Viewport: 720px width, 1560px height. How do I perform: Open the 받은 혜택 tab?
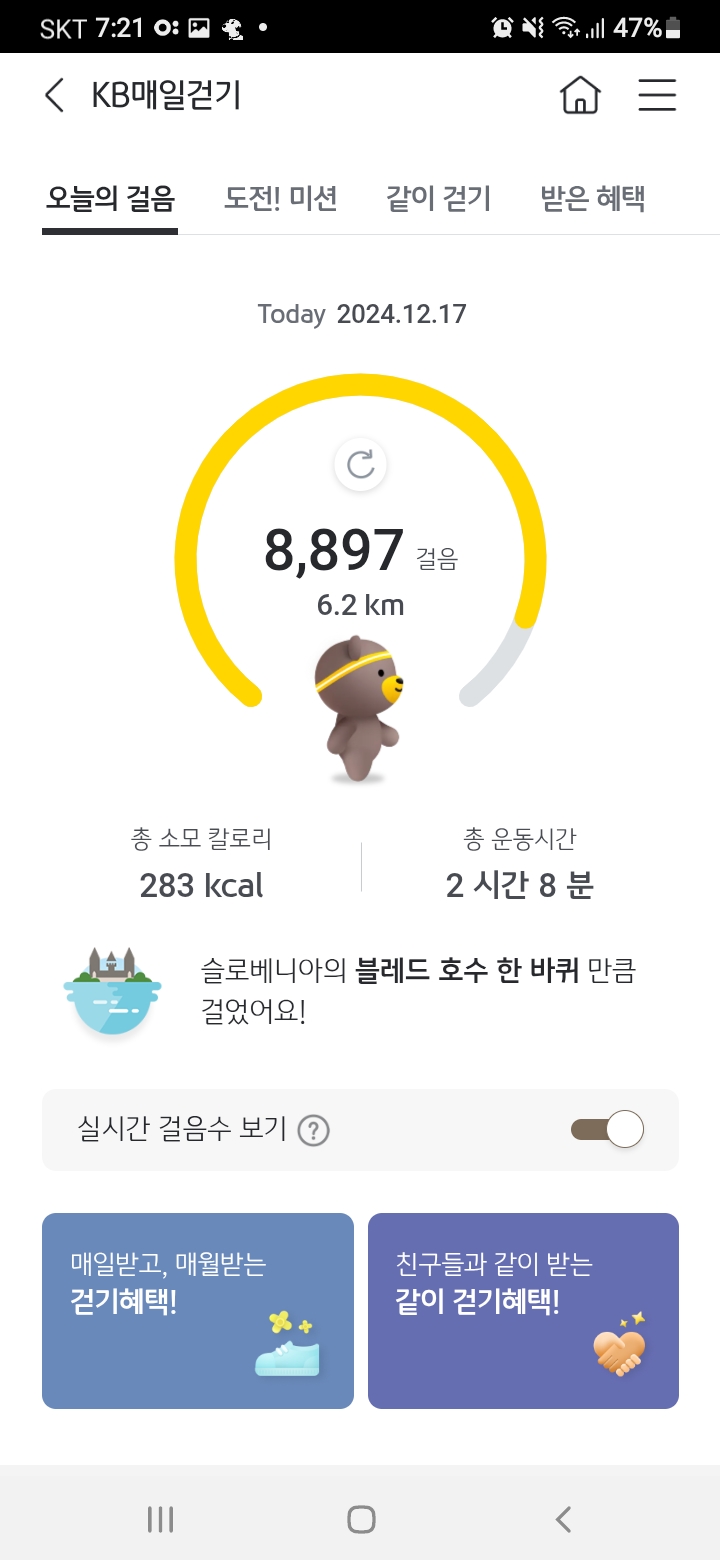tap(593, 199)
